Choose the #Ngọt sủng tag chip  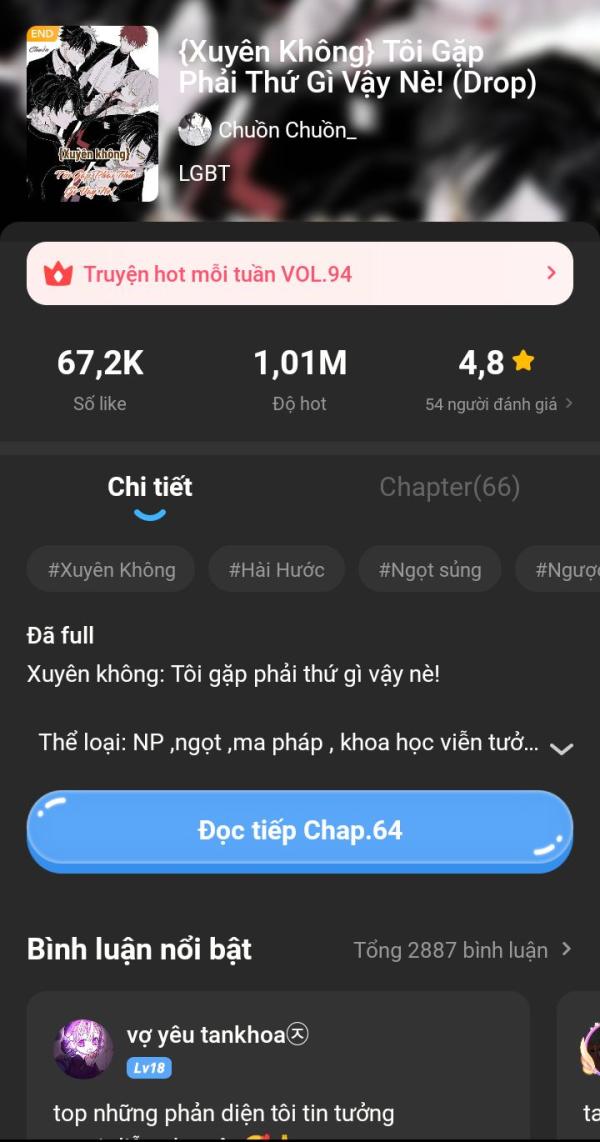pos(429,570)
